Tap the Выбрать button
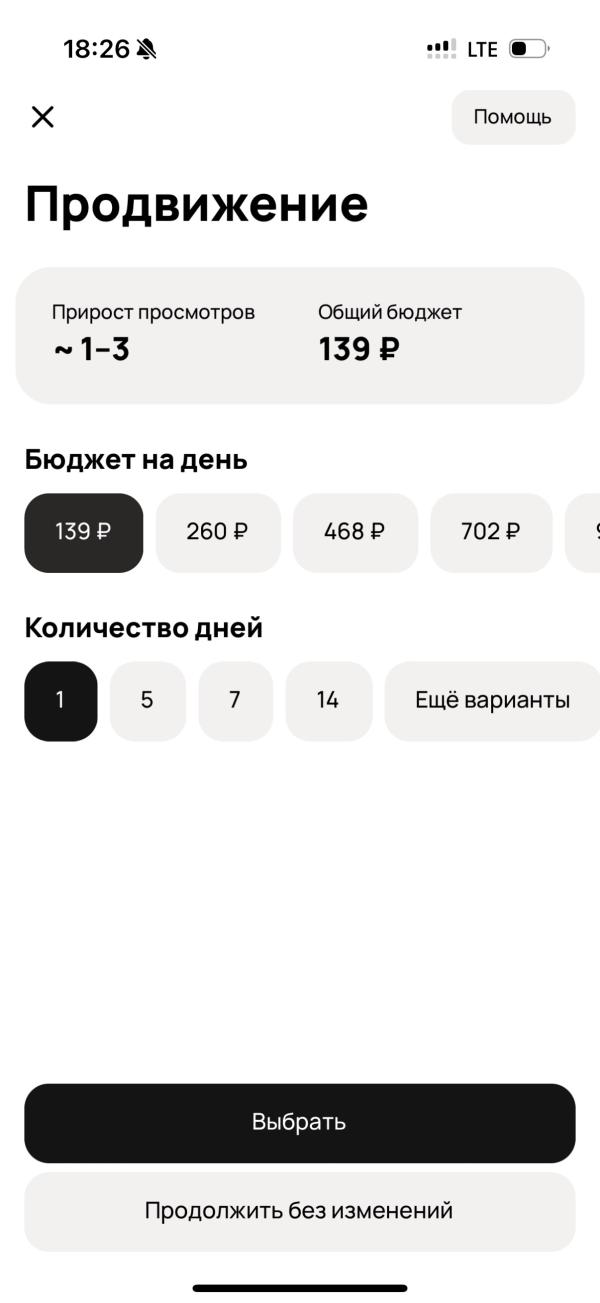 coord(299,1122)
